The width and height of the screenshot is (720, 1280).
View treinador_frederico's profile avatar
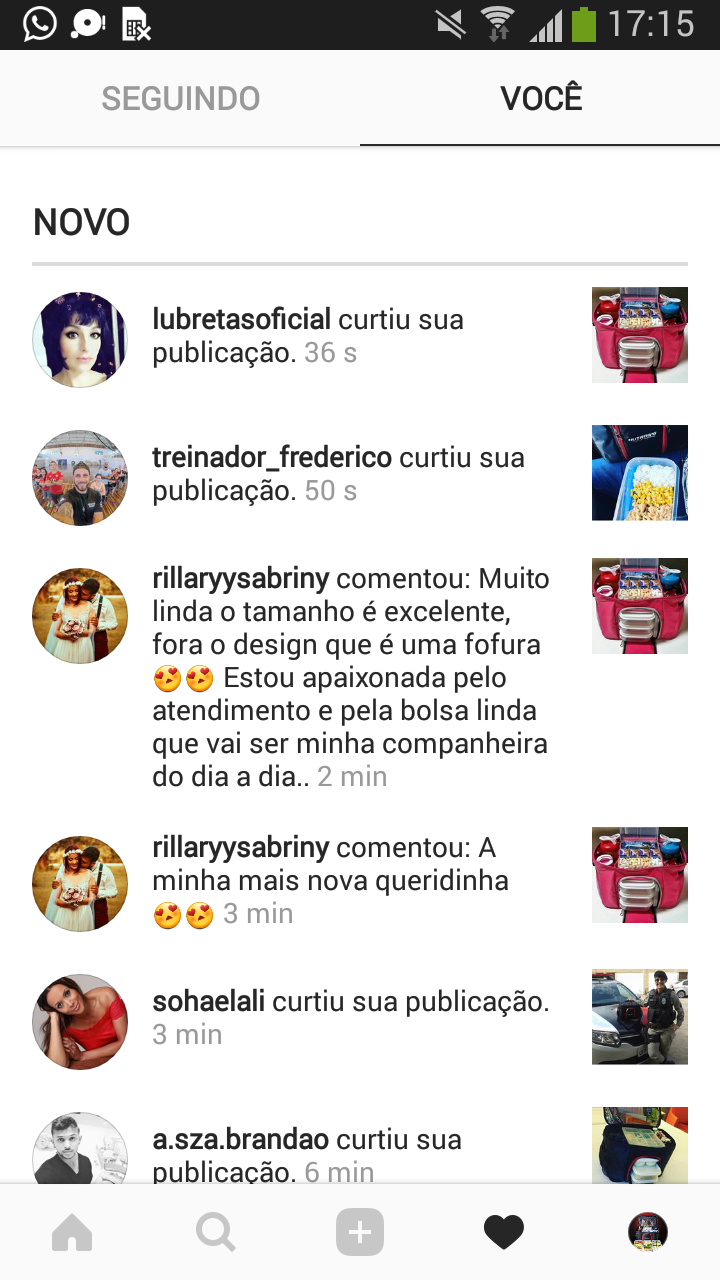(80, 477)
